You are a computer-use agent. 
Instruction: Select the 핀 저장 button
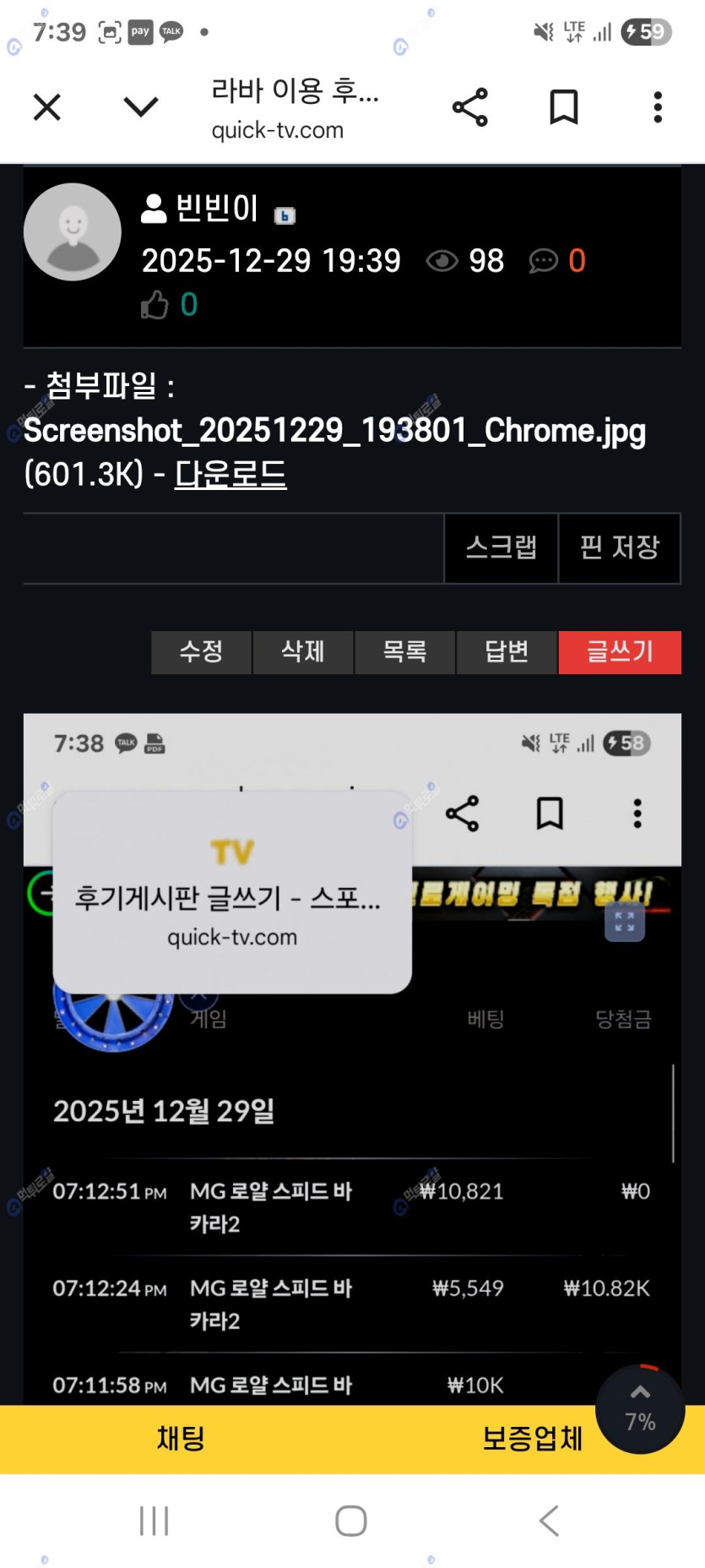tap(619, 547)
